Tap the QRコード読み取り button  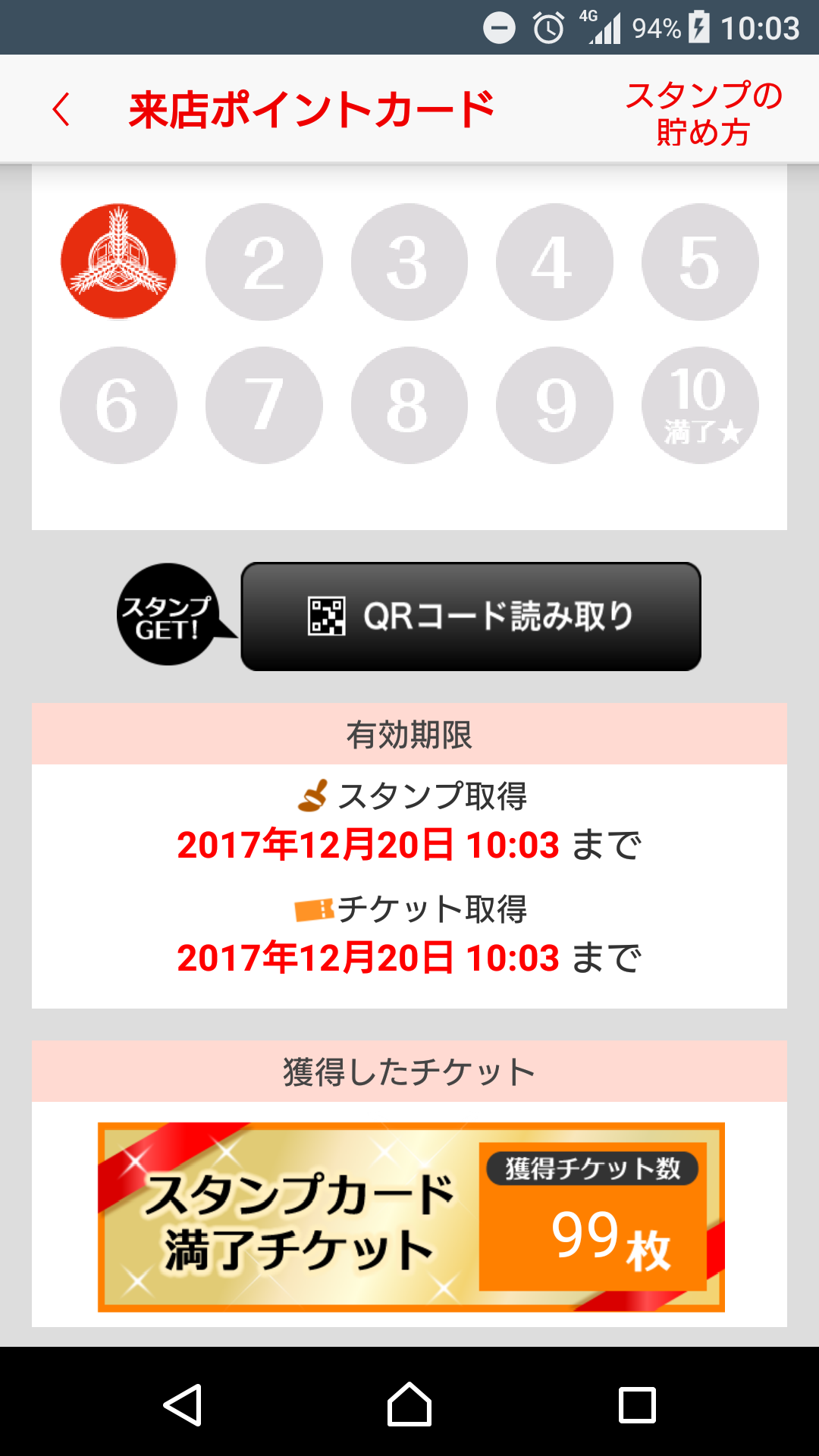coord(470,616)
